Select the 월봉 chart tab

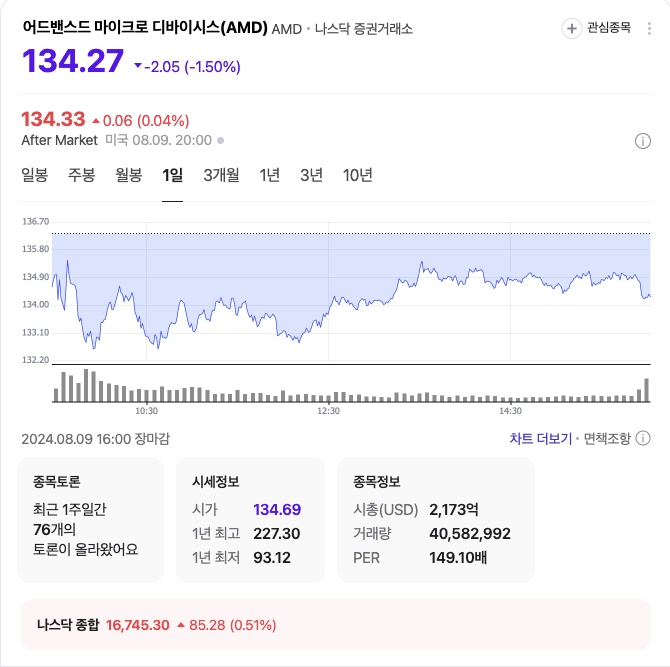(x=129, y=175)
